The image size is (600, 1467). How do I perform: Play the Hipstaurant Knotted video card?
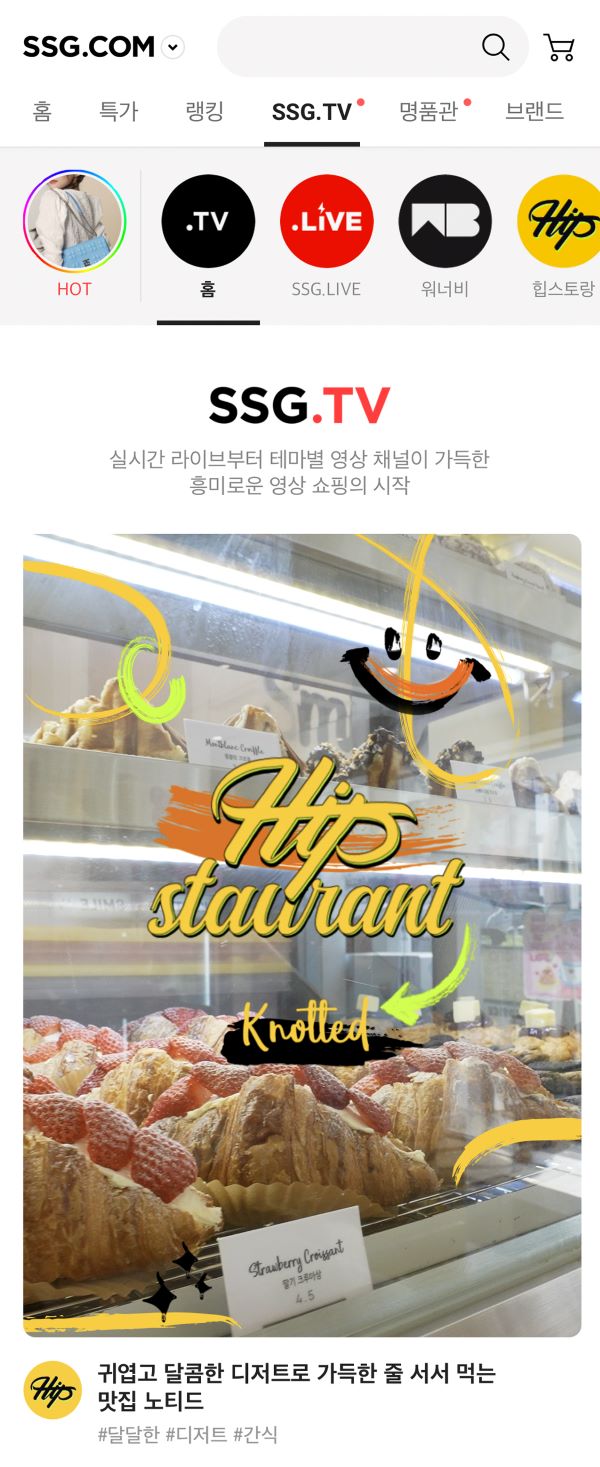point(302,935)
